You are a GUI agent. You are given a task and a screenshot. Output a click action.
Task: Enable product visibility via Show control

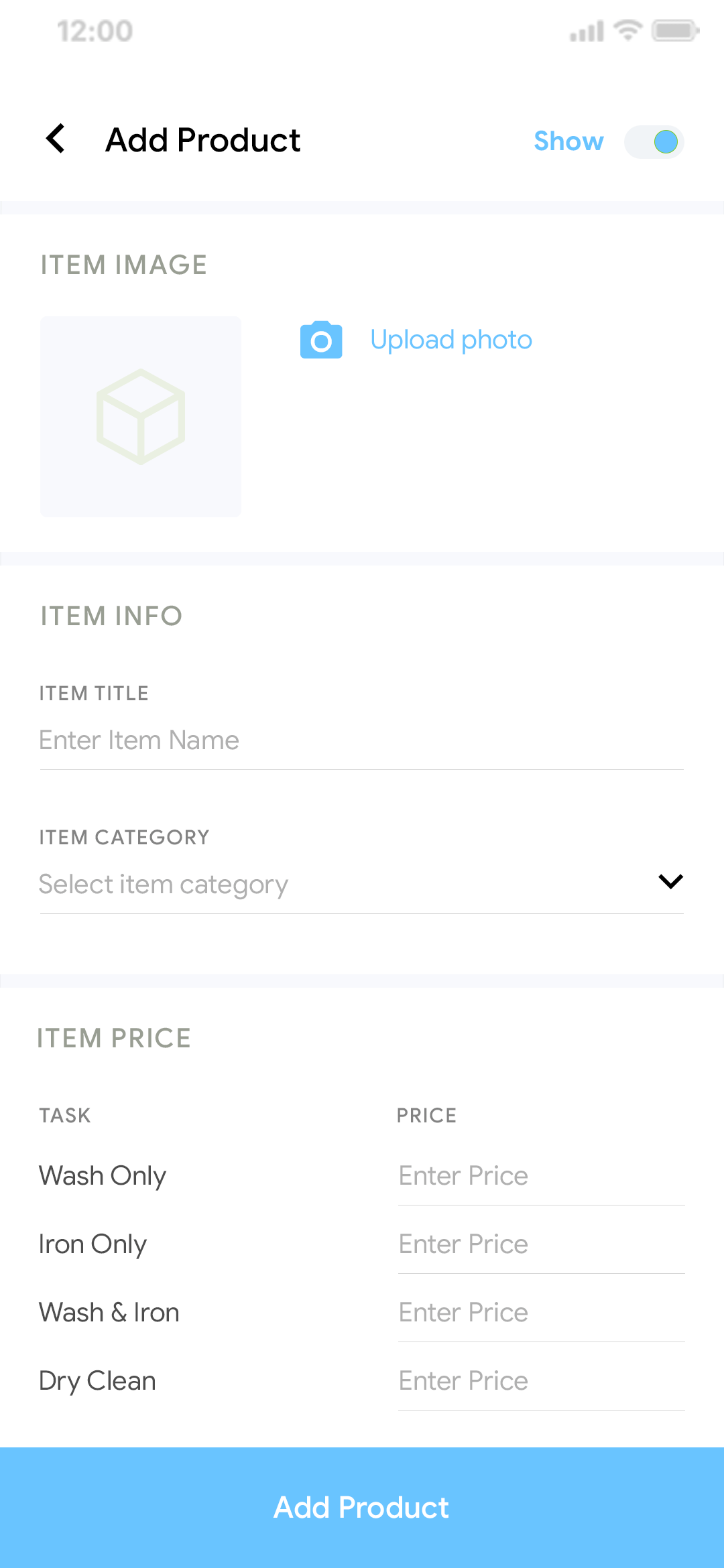(x=654, y=142)
